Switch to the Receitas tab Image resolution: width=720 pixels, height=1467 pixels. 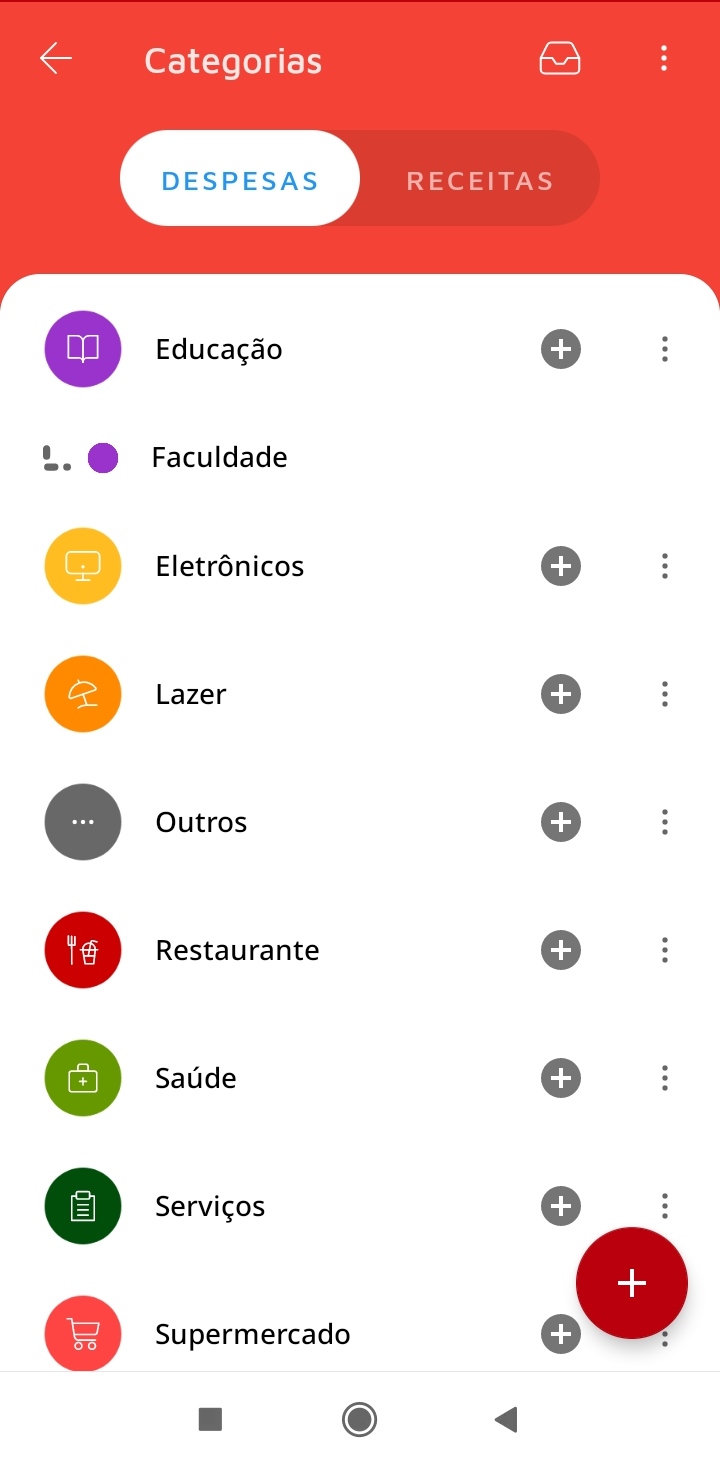(479, 181)
